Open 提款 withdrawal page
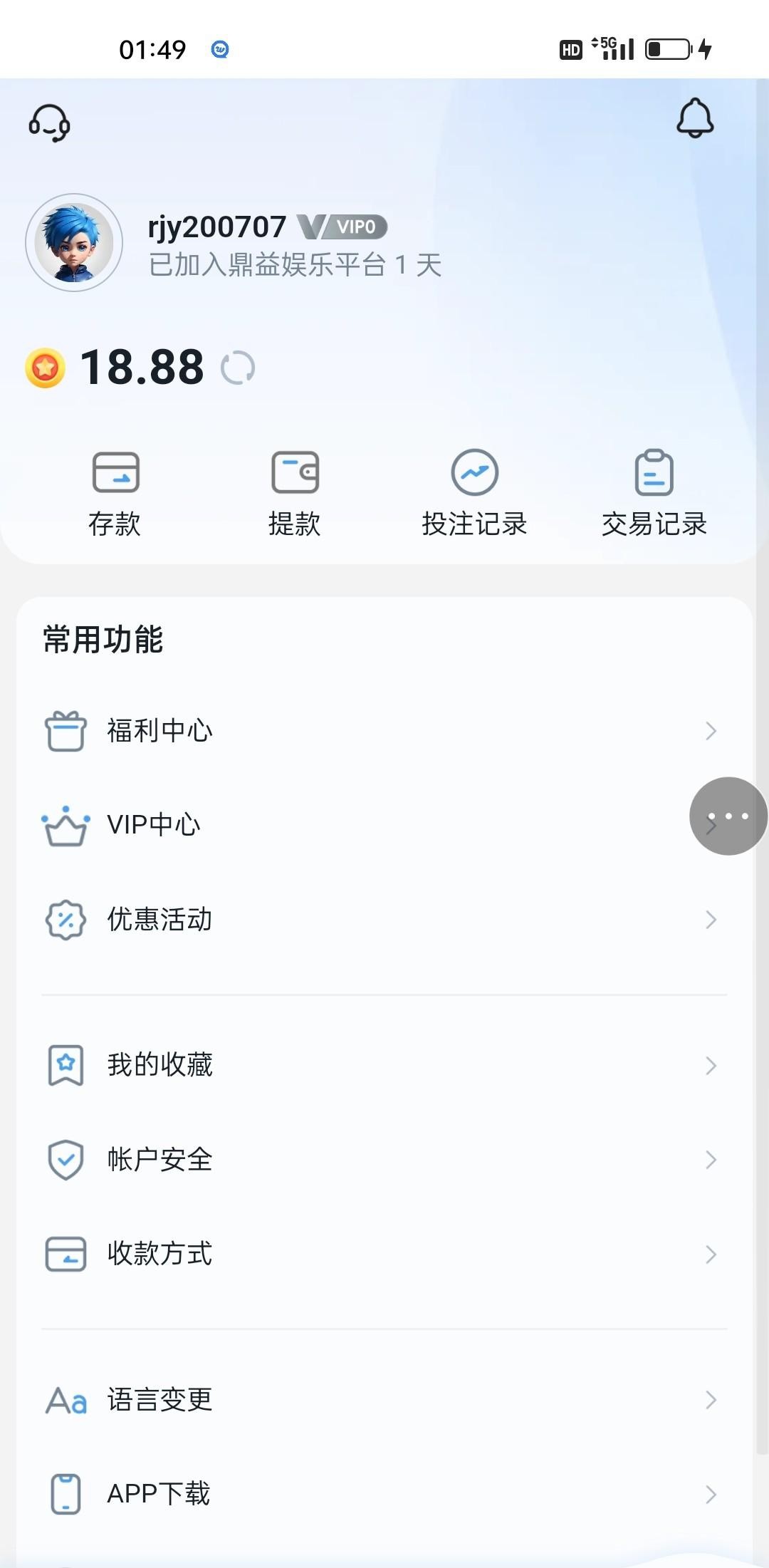This screenshot has width=769, height=1568. pos(295,493)
